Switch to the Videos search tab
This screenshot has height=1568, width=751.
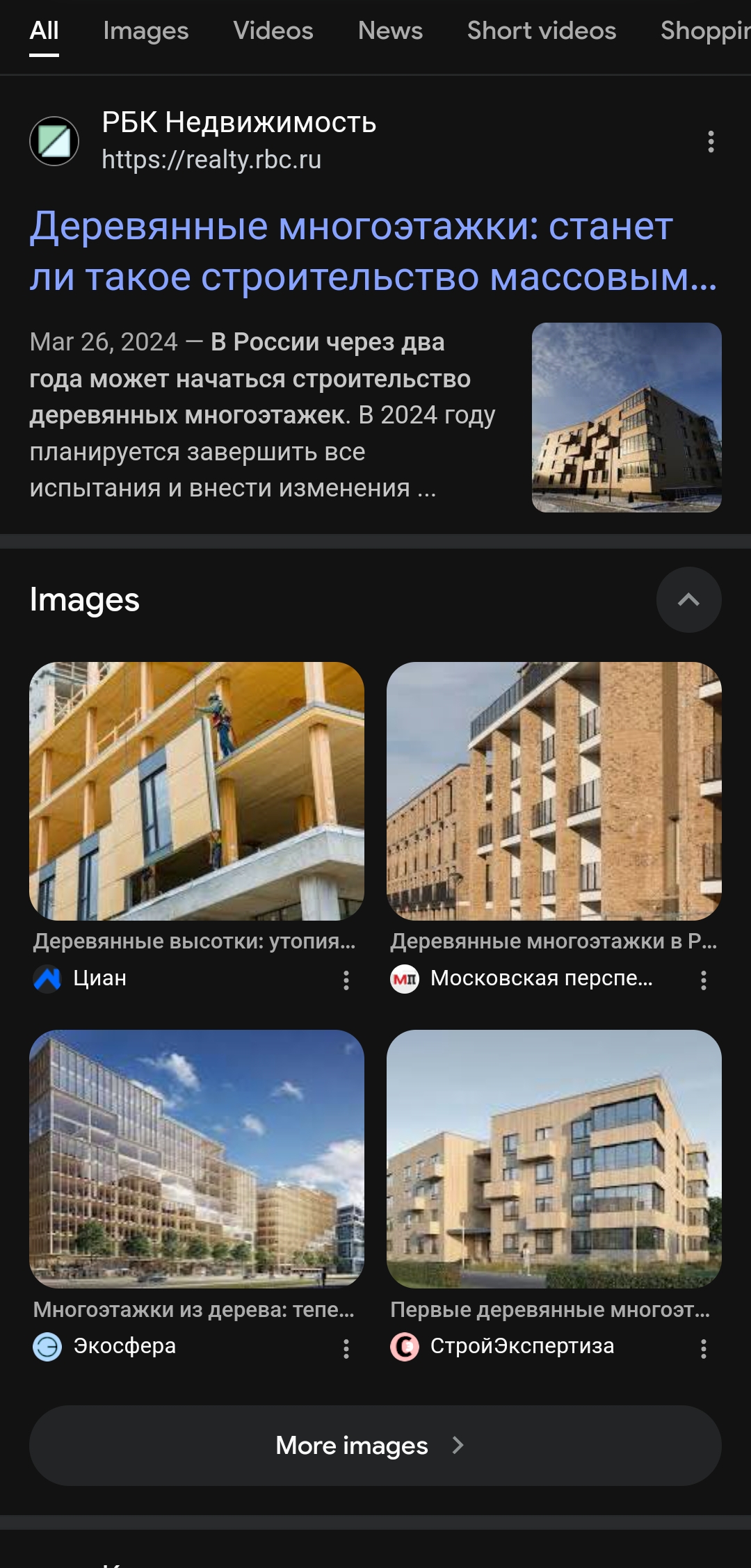[273, 31]
